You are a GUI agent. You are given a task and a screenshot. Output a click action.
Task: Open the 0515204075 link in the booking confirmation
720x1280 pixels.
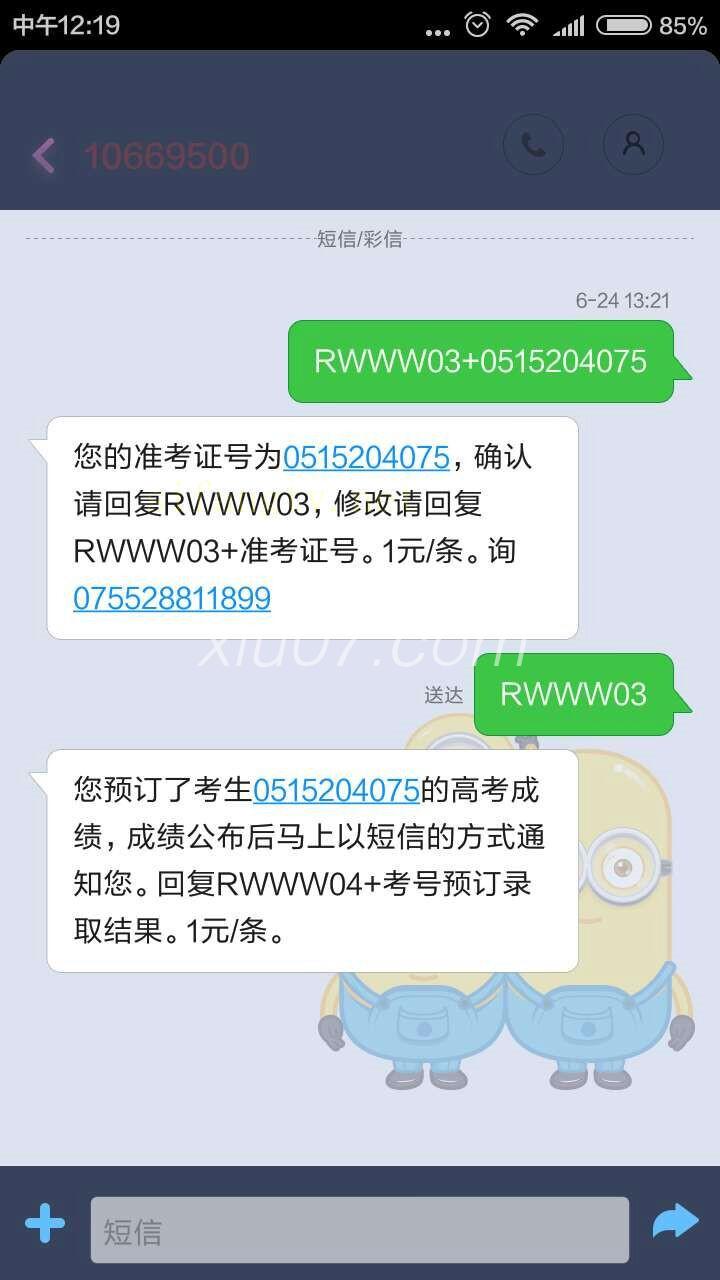coord(336,790)
